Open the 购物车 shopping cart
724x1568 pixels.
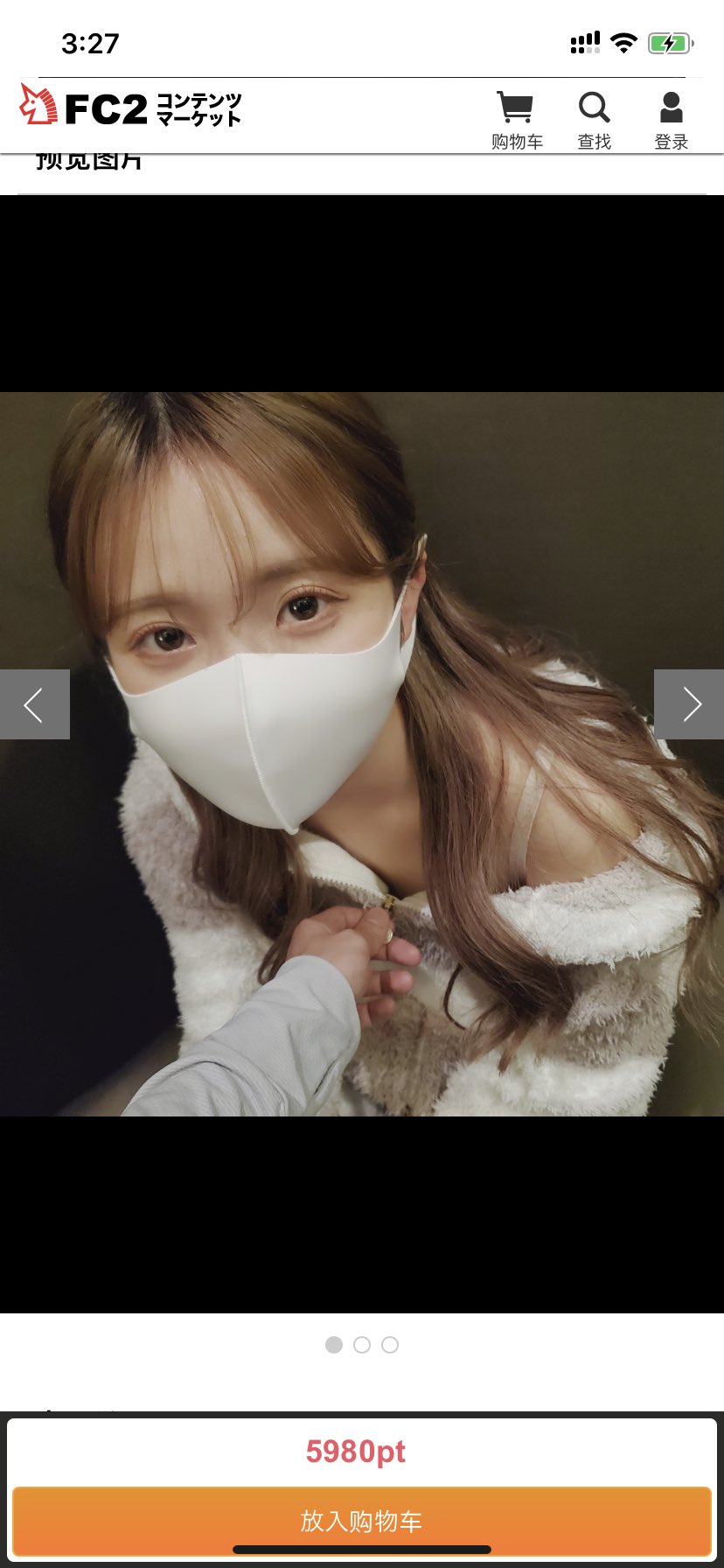pyautogui.click(x=516, y=120)
